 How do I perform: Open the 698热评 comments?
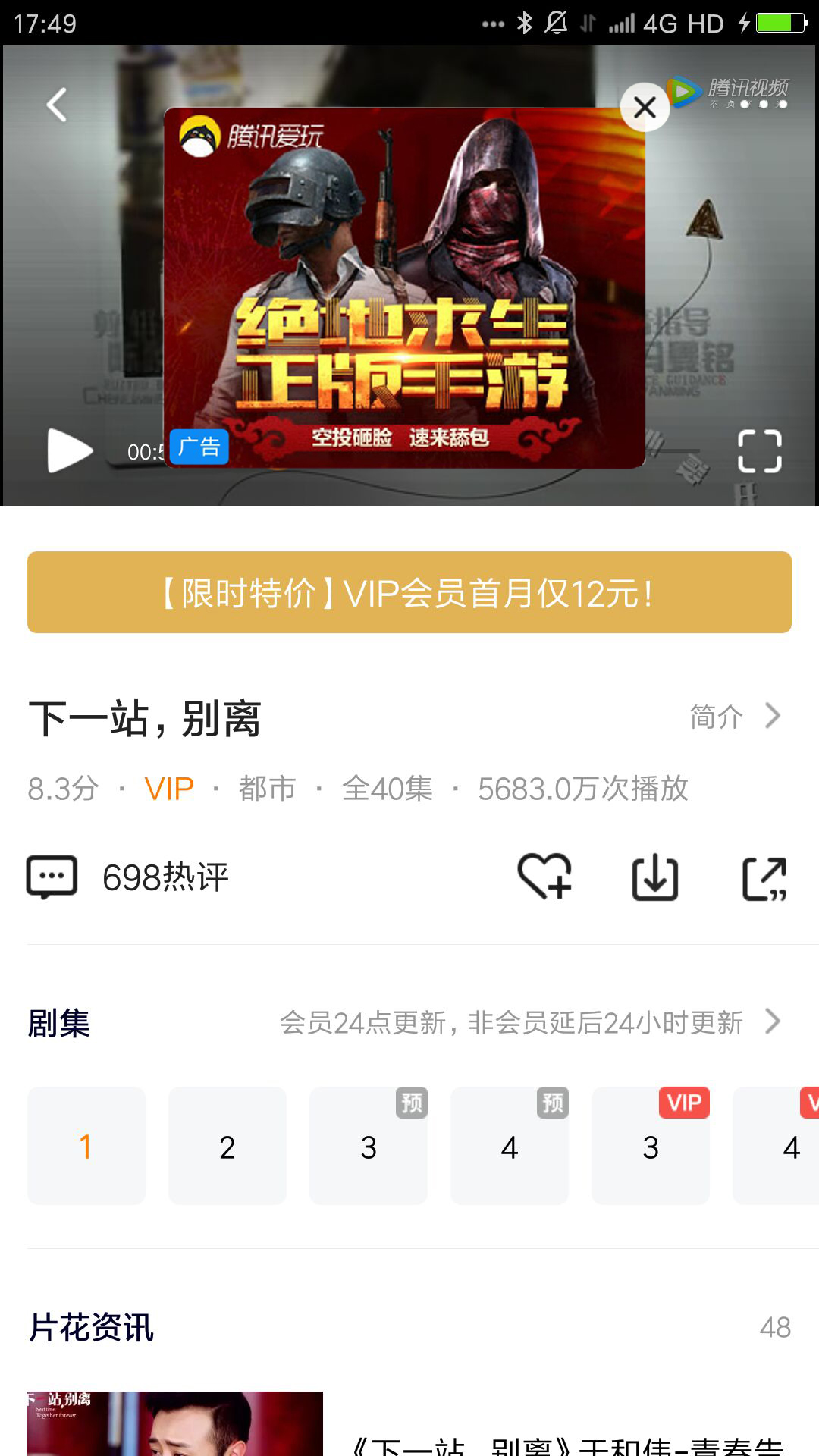coord(129,877)
